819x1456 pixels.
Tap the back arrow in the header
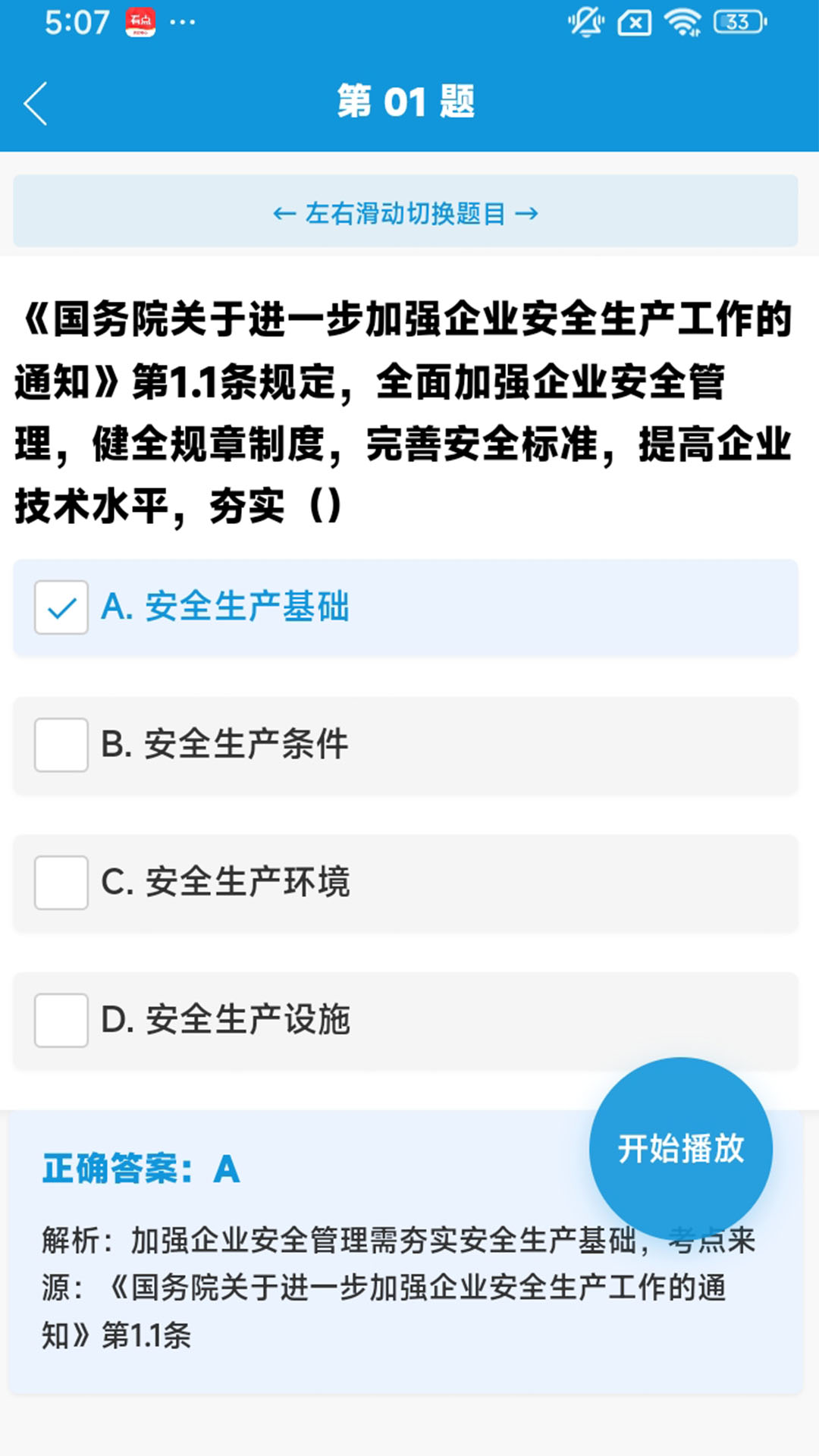(x=36, y=102)
